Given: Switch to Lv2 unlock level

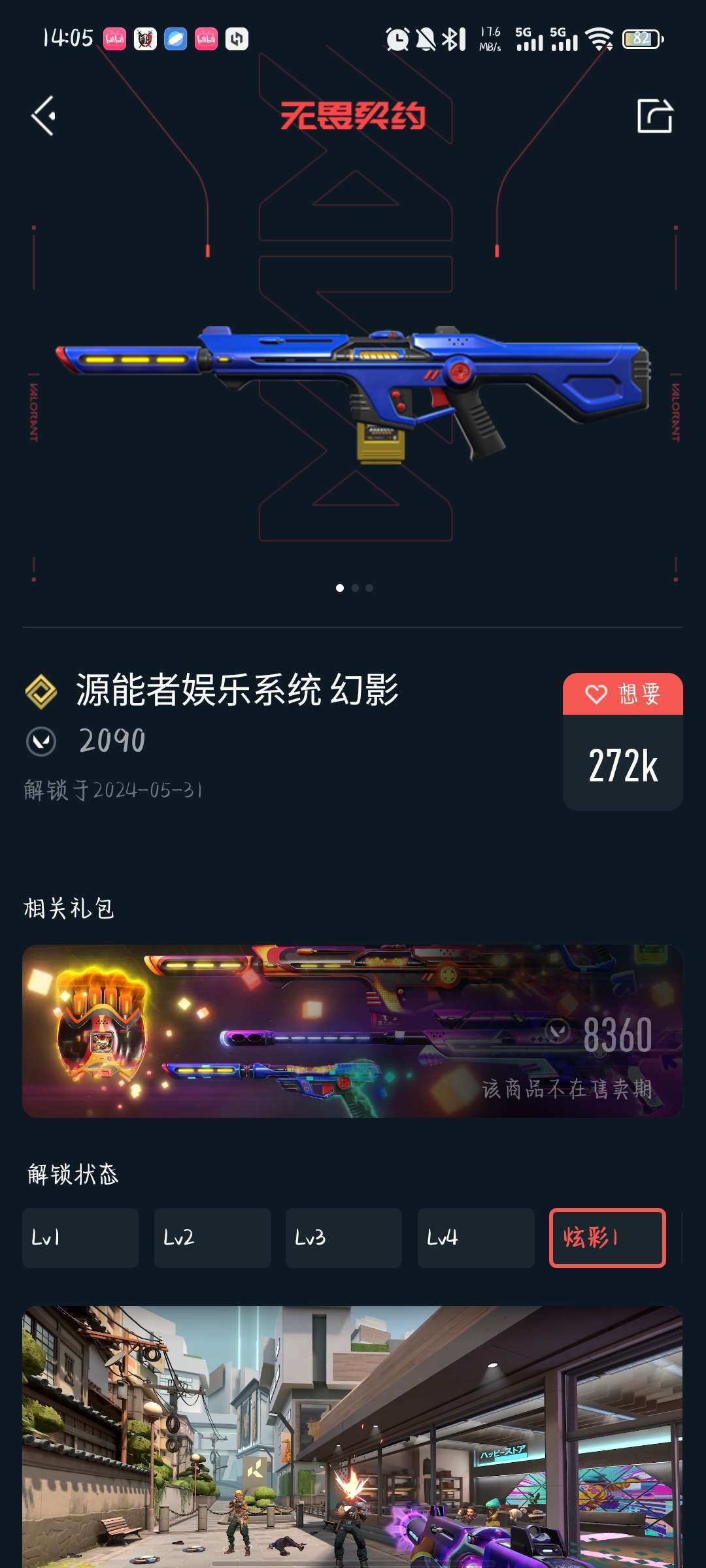Looking at the screenshot, I should (x=212, y=1238).
